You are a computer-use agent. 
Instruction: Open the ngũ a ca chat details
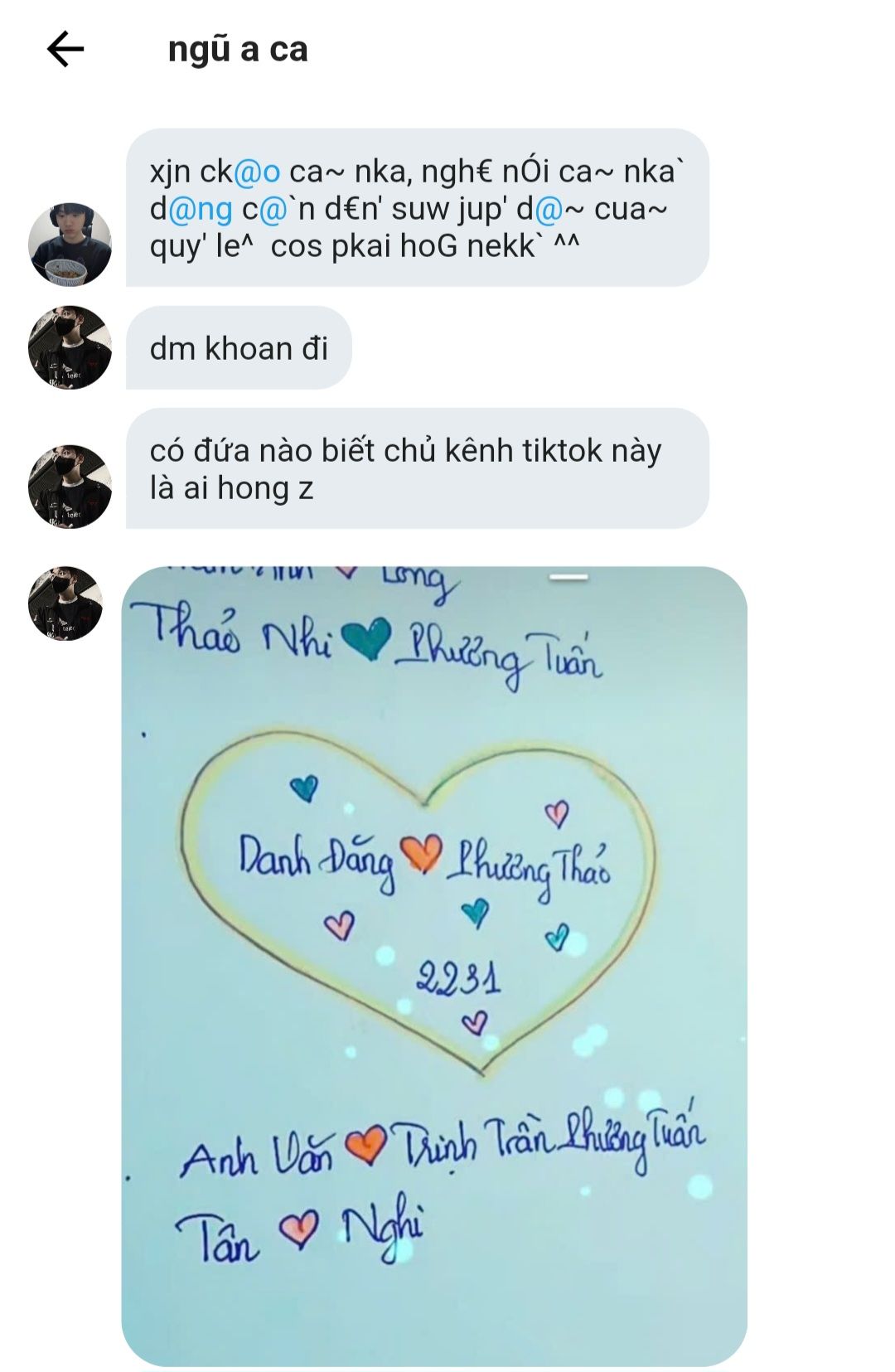click(x=238, y=50)
